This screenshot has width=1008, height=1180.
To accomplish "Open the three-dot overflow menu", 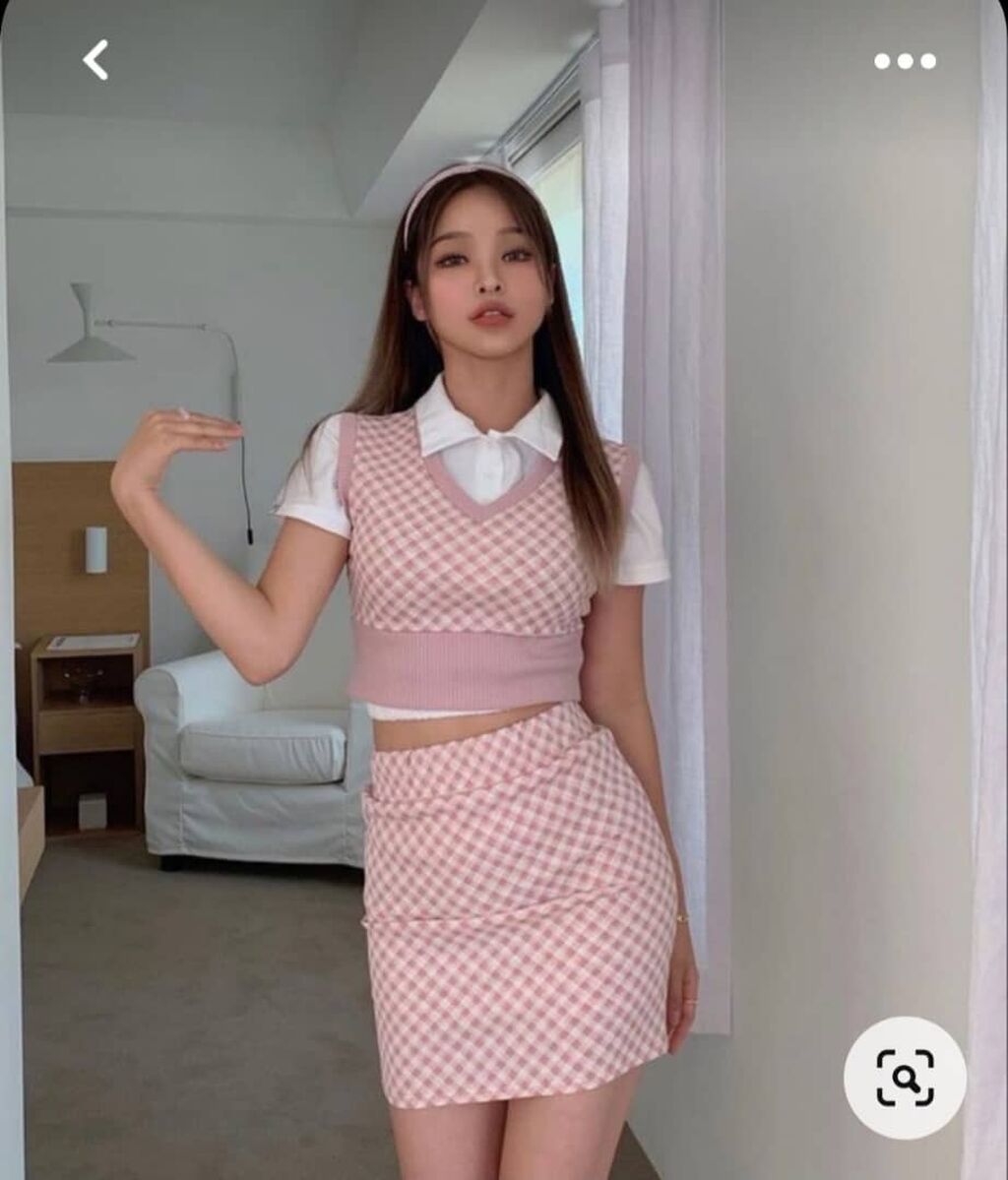I will 905,61.
